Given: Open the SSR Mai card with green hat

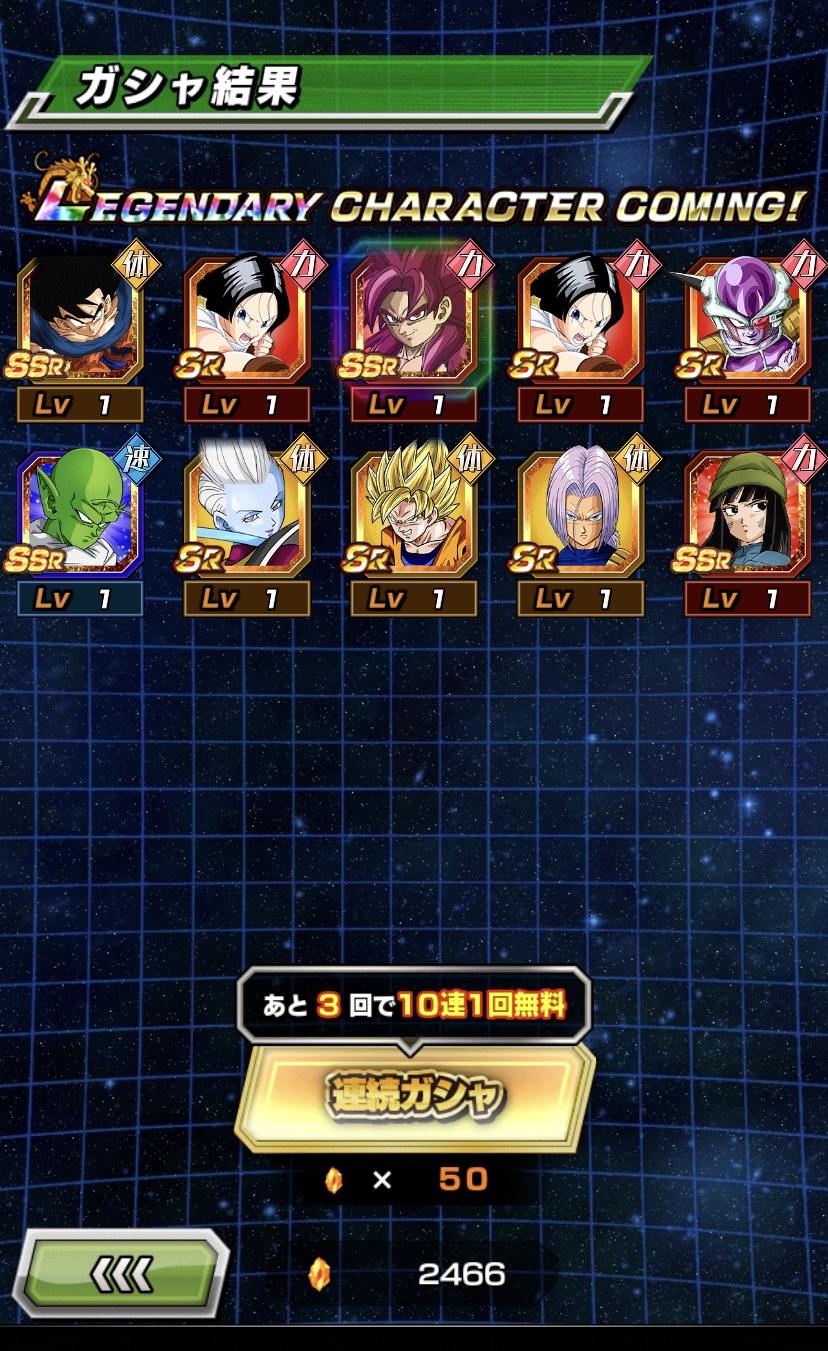Looking at the screenshot, I should point(747,515).
